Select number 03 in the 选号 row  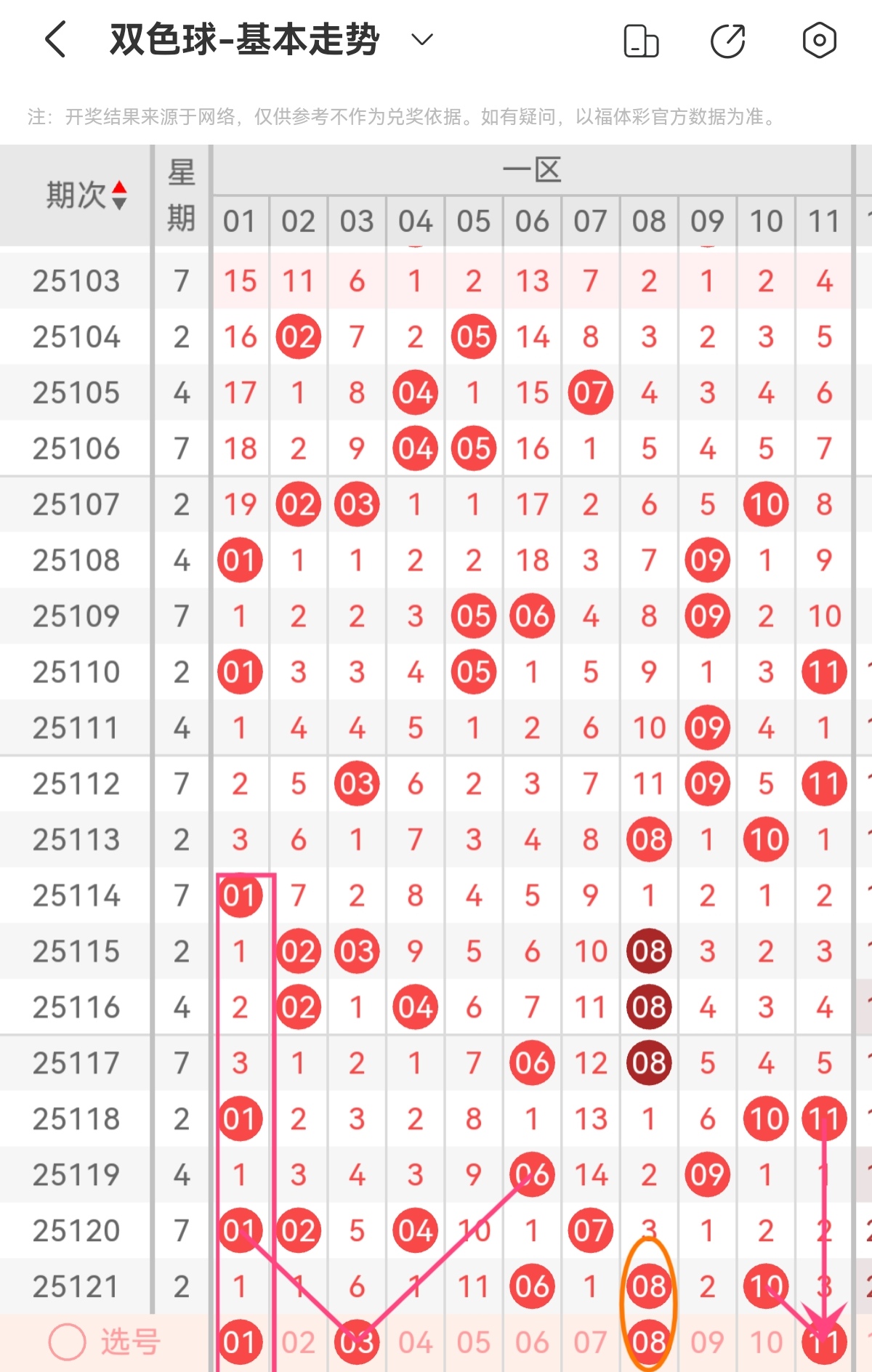(x=356, y=1341)
